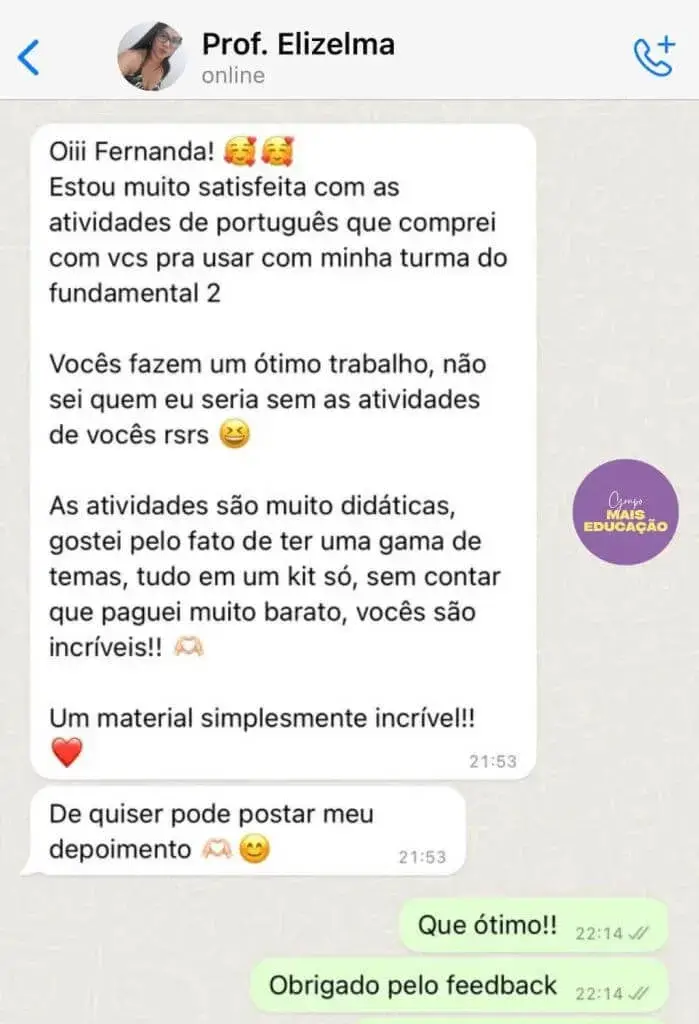Go back to the chat list
The height and width of the screenshot is (1024, 699).
tap(29, 57)
